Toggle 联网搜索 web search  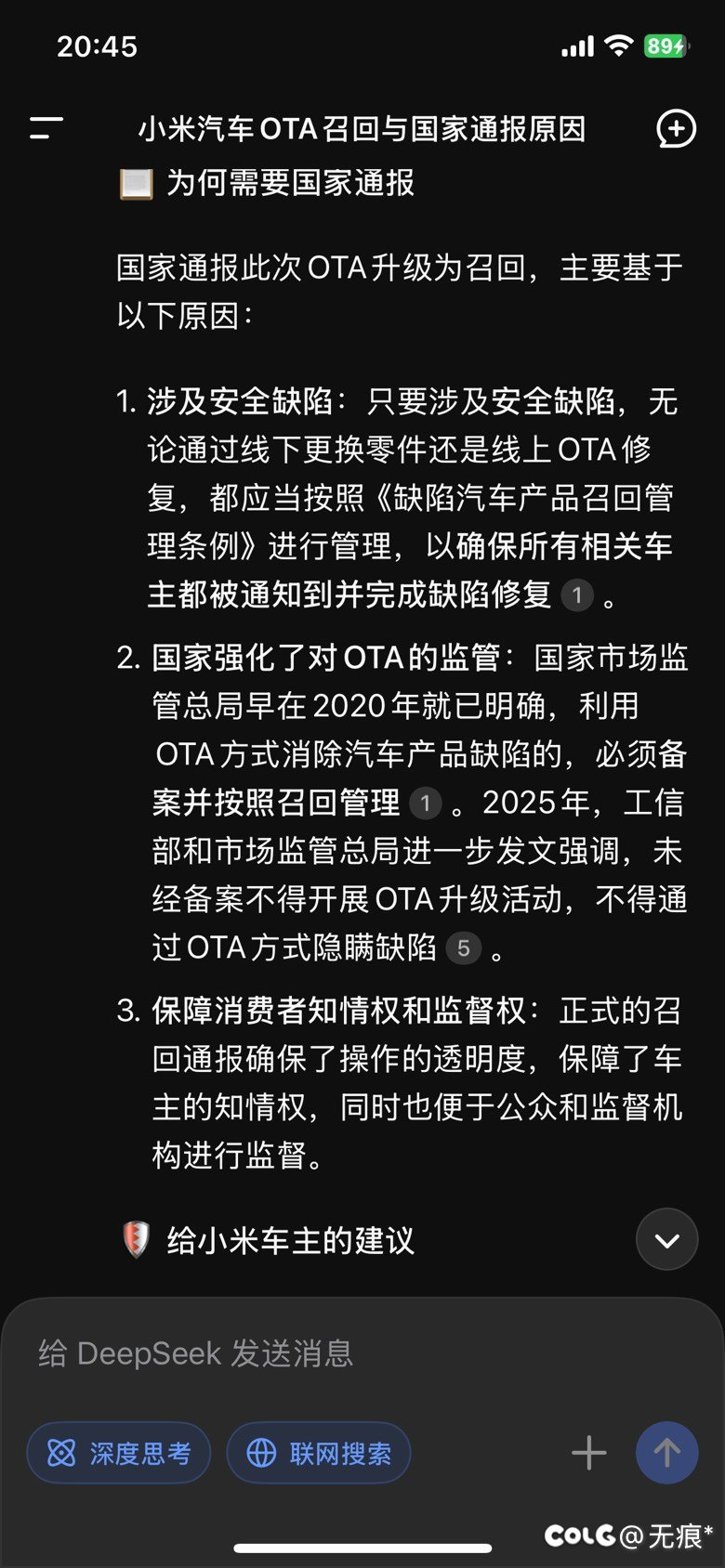pyautogui.click(x=319, y=1453)
